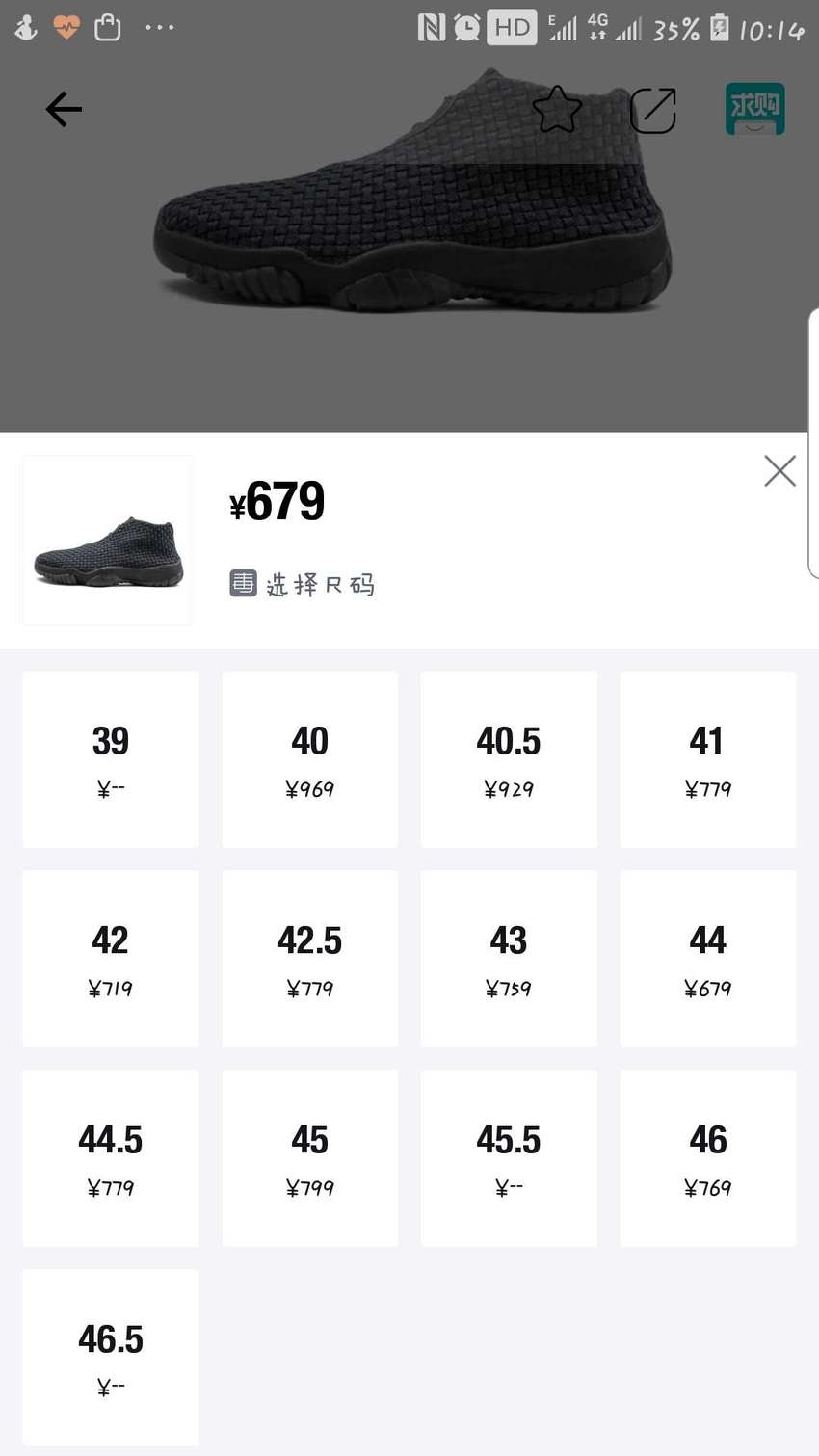
Task: Pick size 43 at ¥759
Action: click(509, 959)
